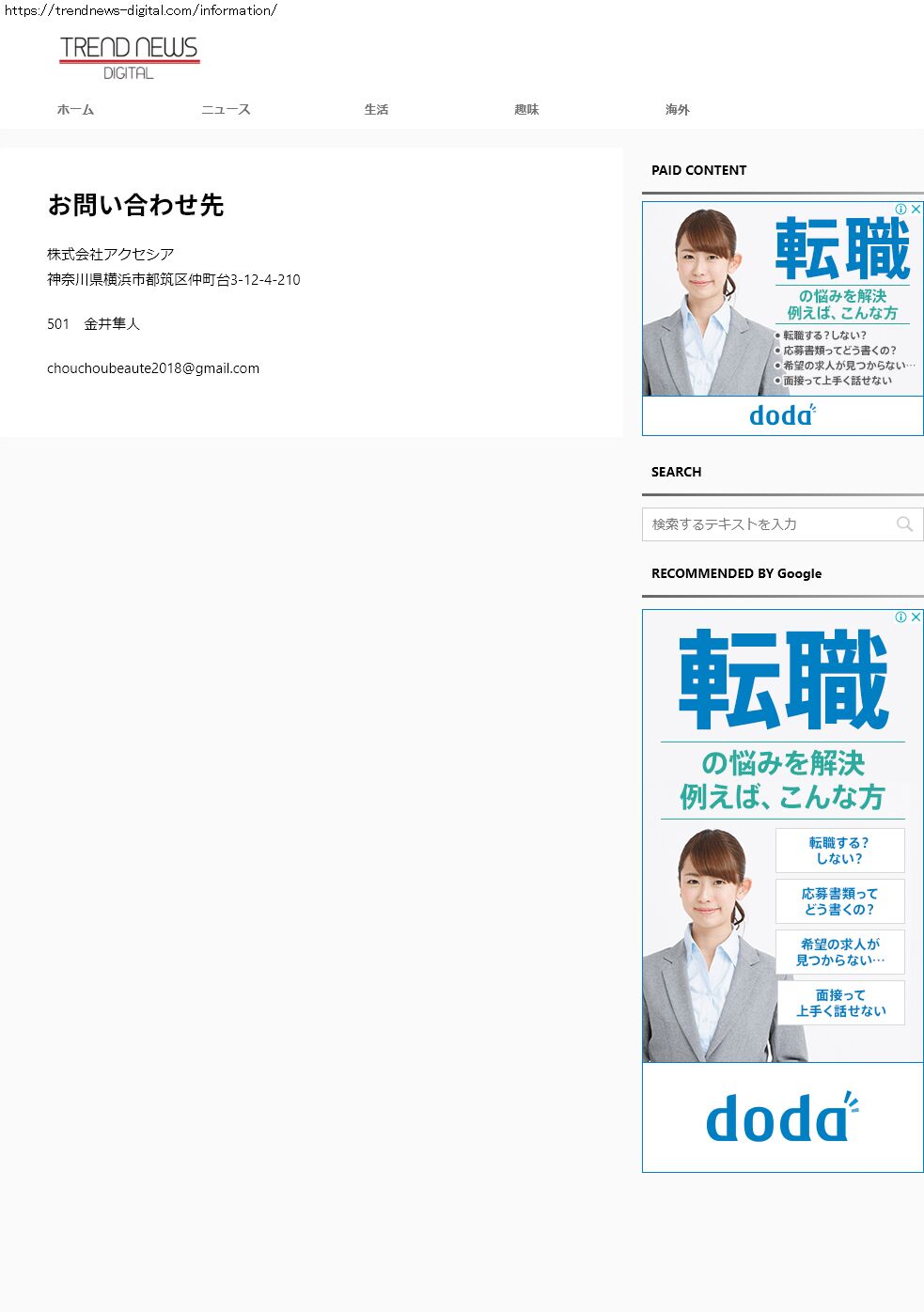Dismiss the large doda ad below Recommended
The width and height of the screenshot is (924, 1312).
(x=916, y=617)
